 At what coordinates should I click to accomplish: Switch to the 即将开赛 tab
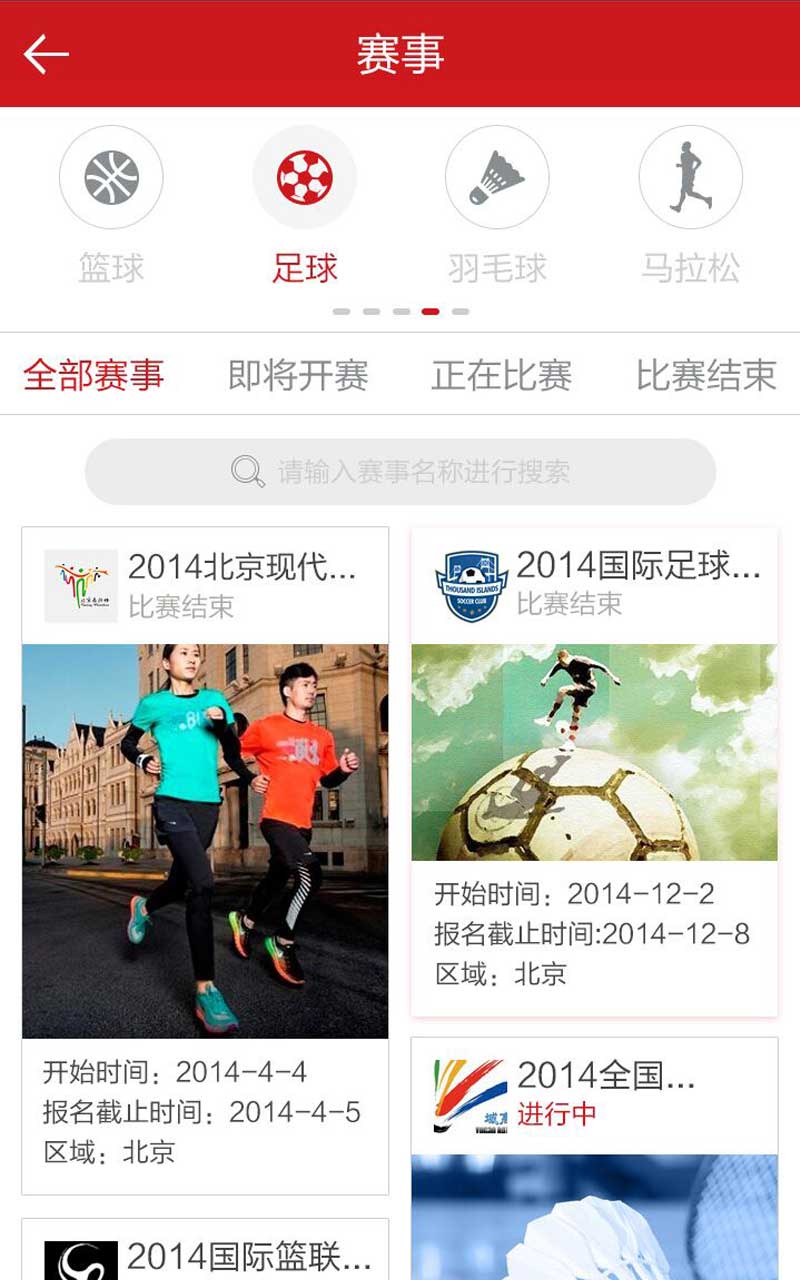tap(298, 375)
